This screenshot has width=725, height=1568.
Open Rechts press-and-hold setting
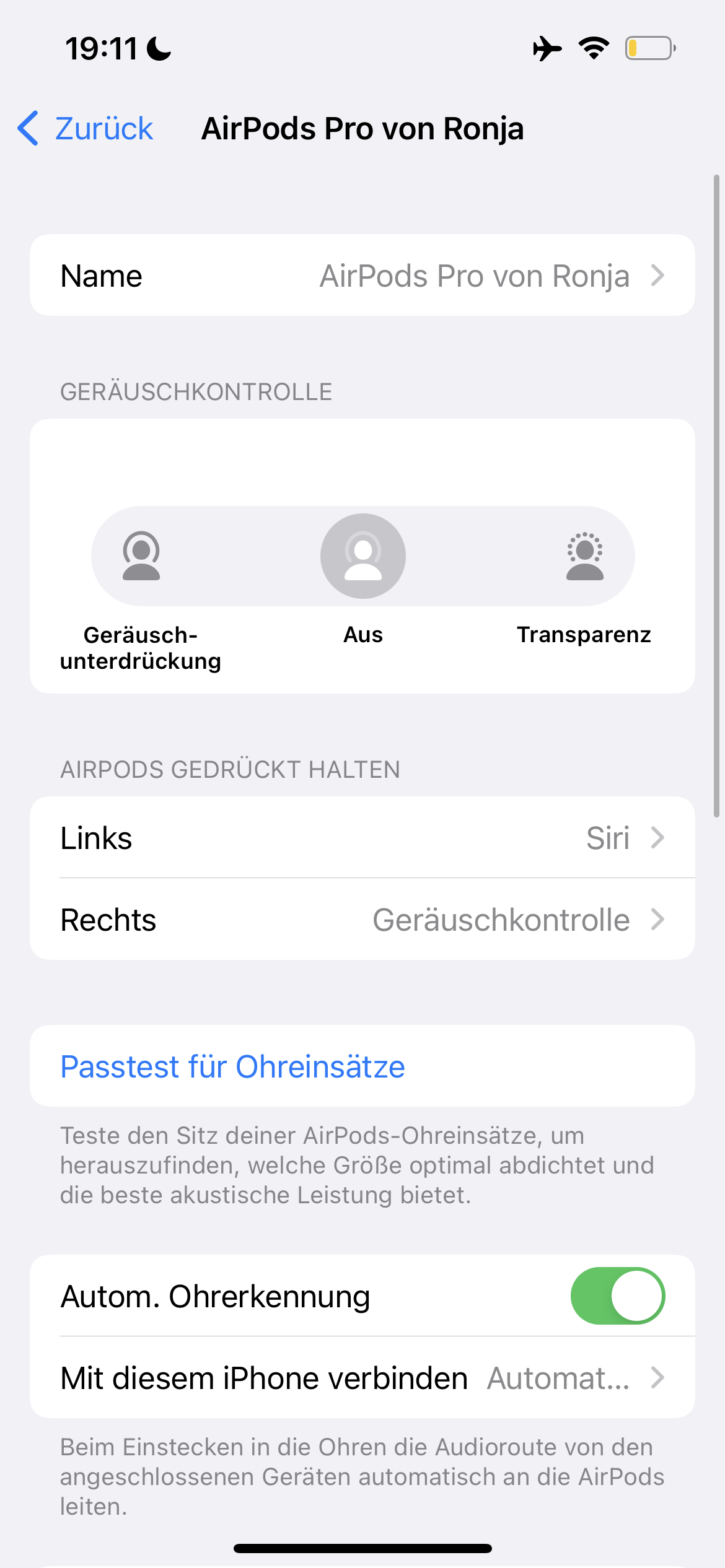(x=362, y=920)
